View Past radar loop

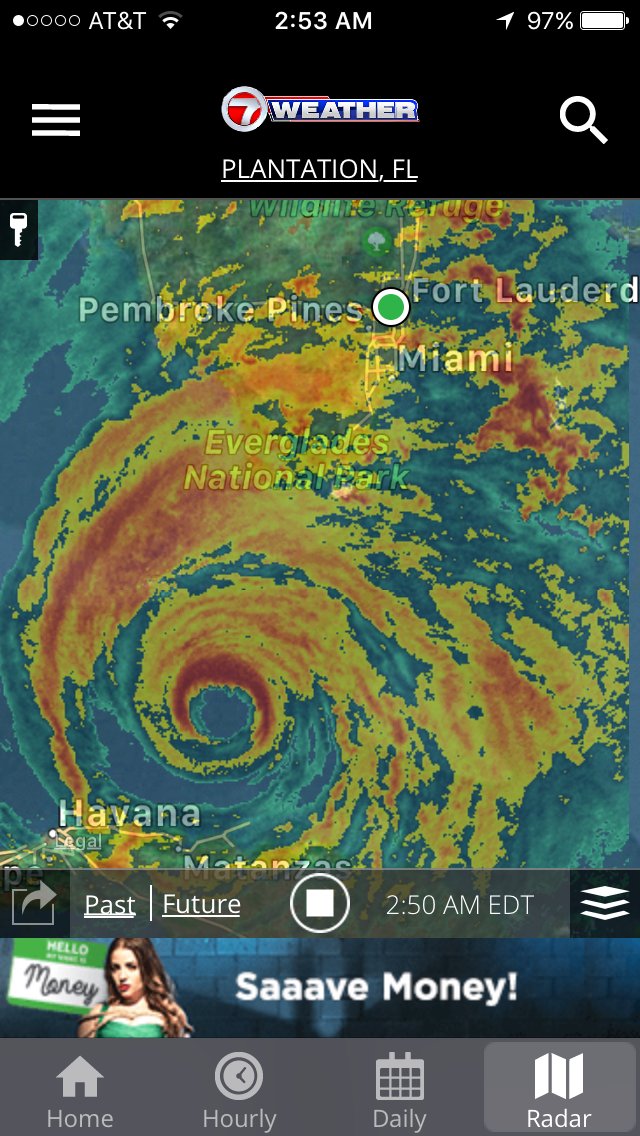[x=109, y=905]
